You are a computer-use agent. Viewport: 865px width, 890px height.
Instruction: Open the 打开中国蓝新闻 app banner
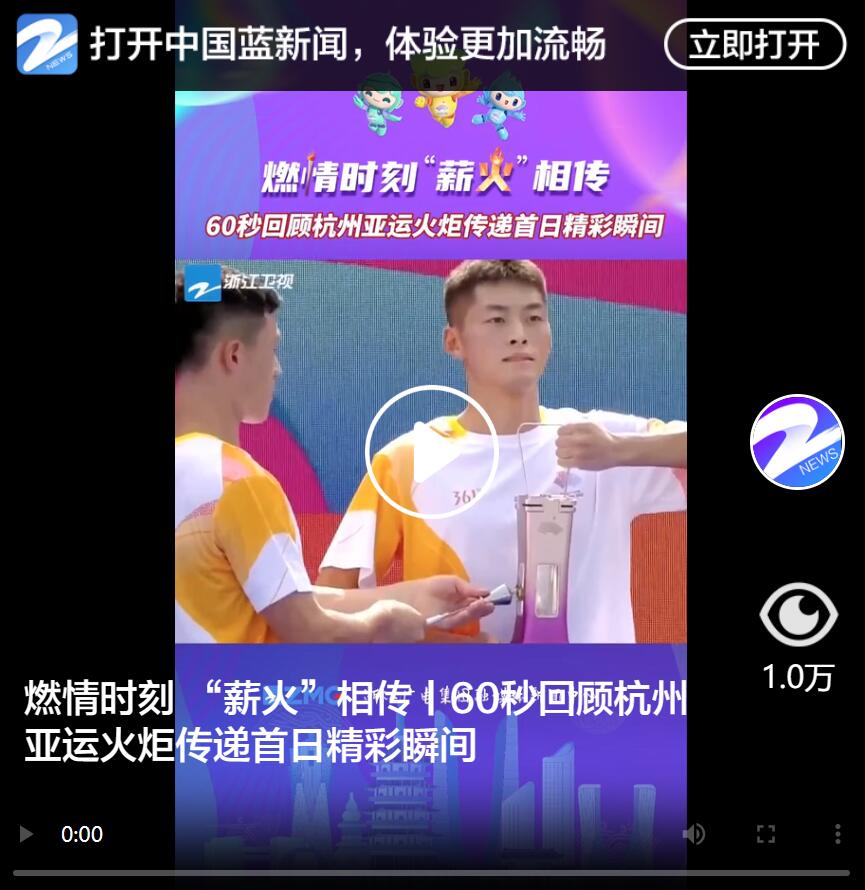(x=347, y=44)
